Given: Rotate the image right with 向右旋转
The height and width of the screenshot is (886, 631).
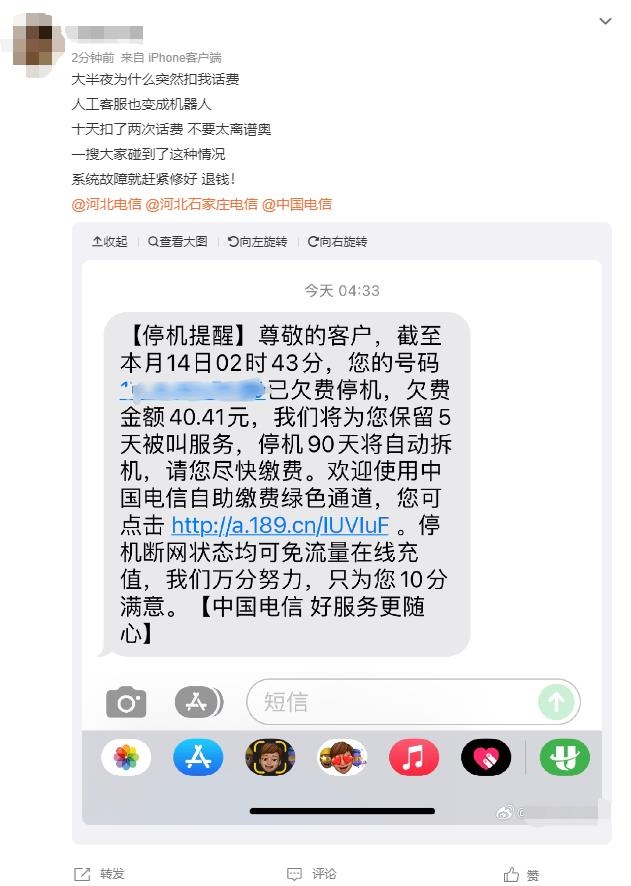Looking at the screenshot, I should point(338,242).
